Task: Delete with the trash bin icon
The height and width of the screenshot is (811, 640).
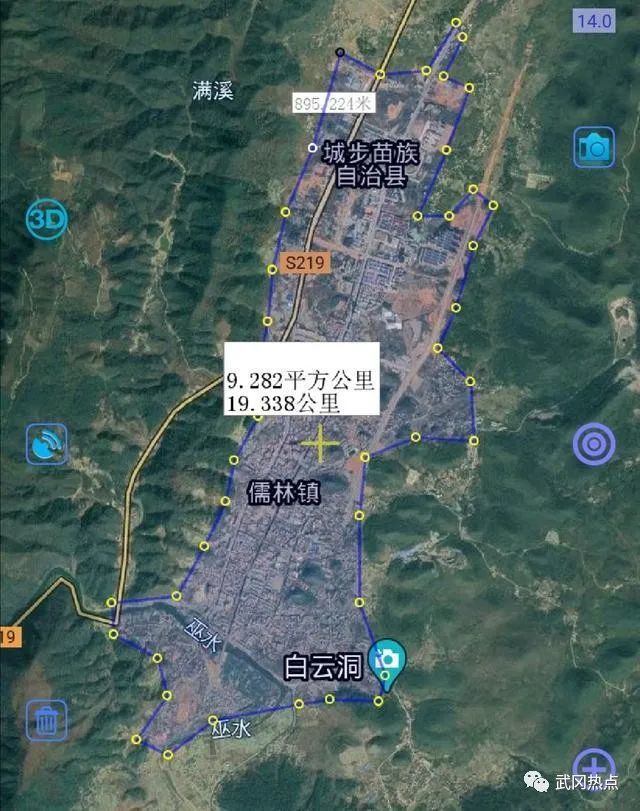Action: (x=47, y=718)
